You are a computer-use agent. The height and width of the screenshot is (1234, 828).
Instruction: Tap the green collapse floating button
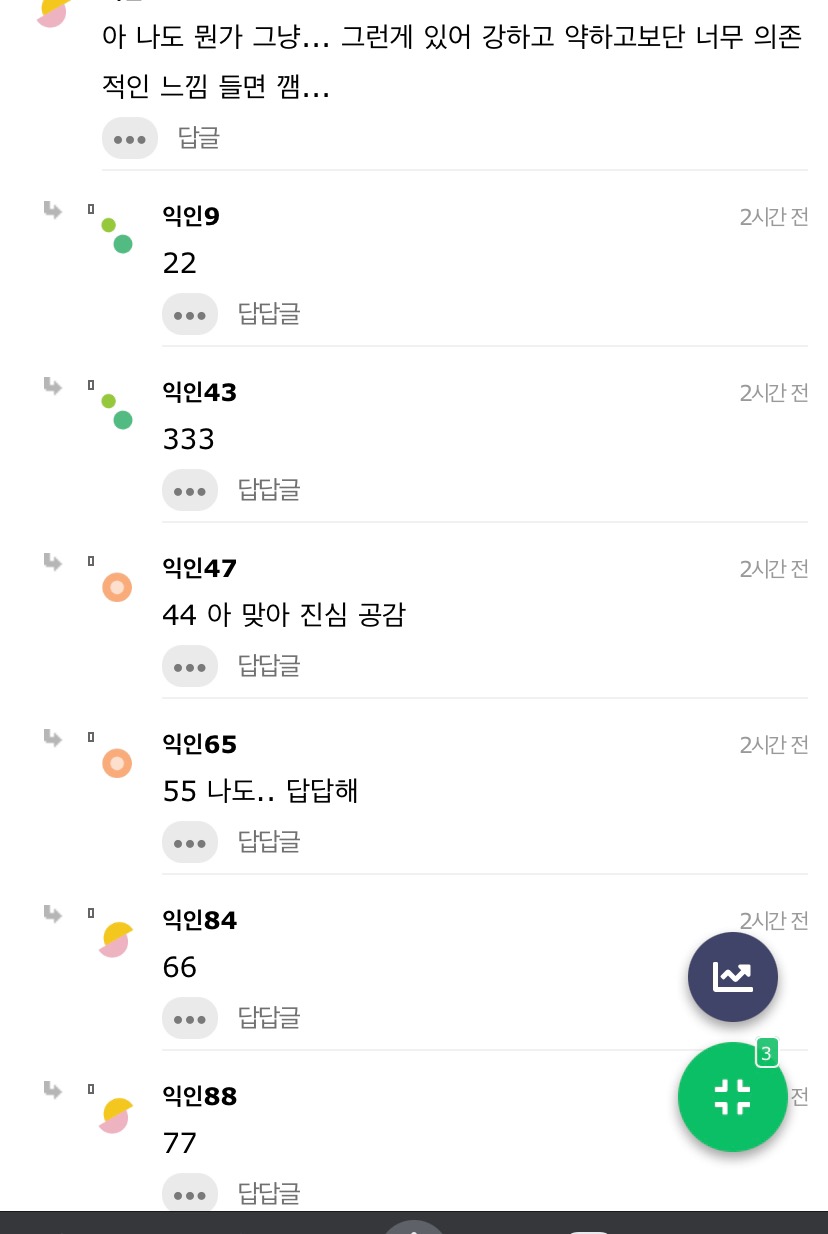tap(732, 1096)
